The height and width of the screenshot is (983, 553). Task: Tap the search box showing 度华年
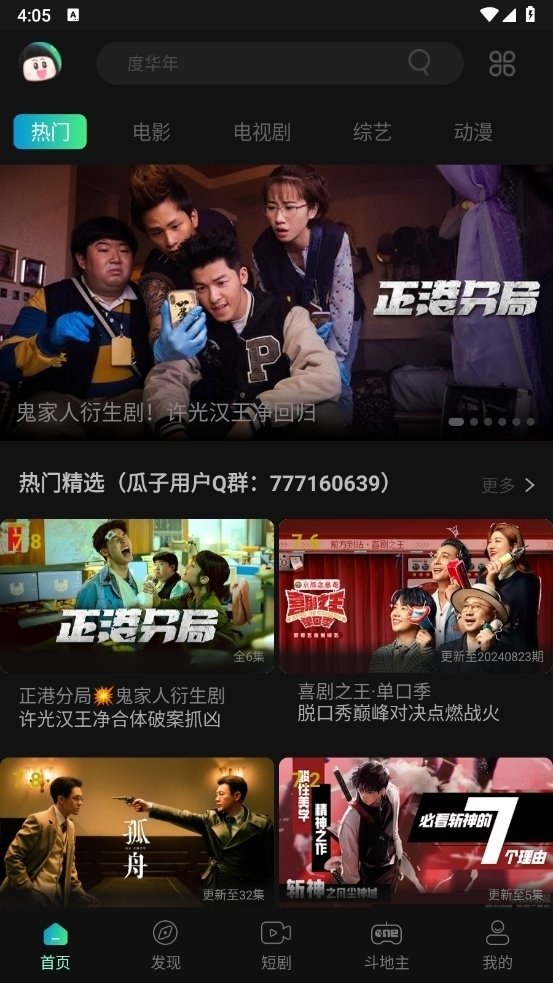click(x=280, y=63)
